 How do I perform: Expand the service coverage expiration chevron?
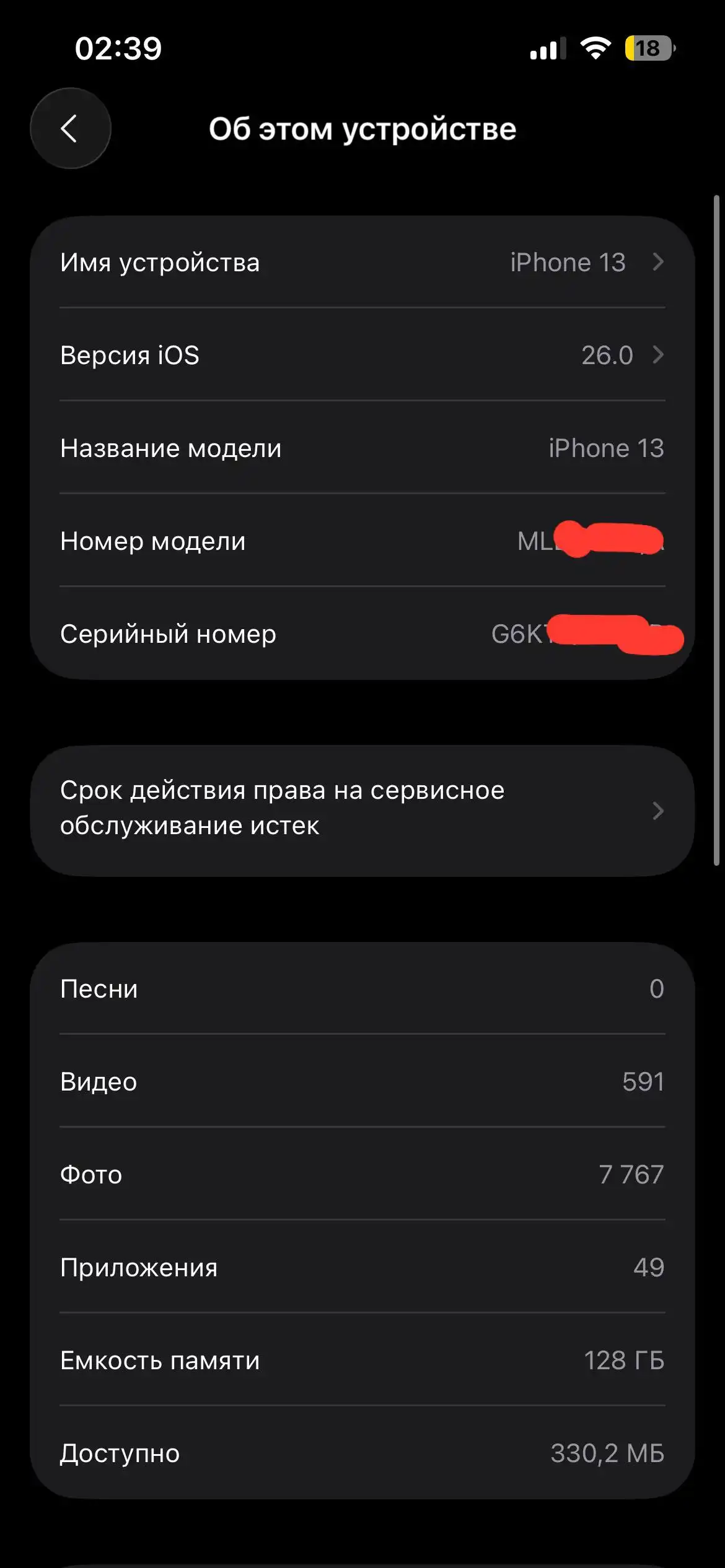(658, 810)
